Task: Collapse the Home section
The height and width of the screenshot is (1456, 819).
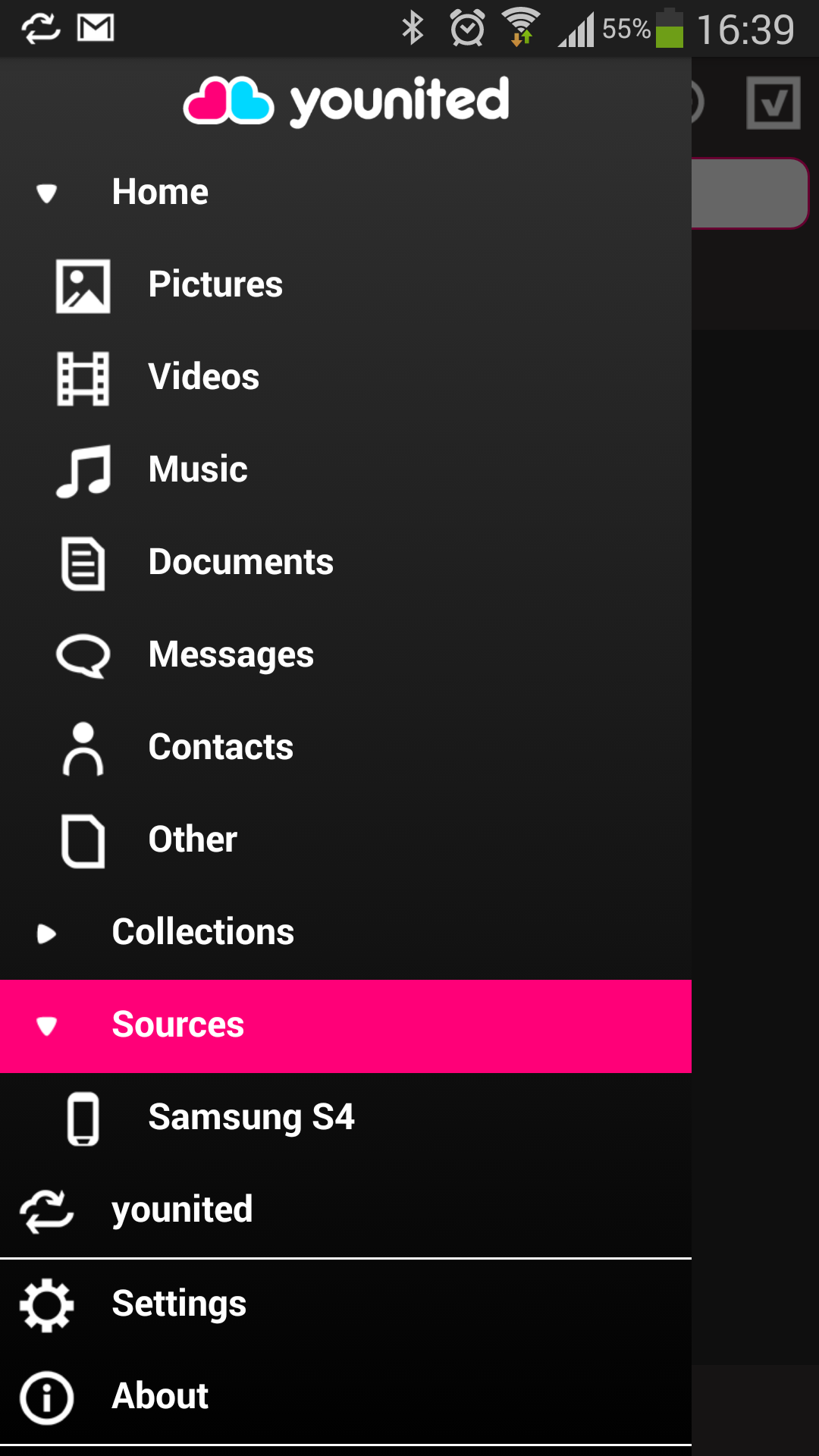Action: (x=47, y=193)
